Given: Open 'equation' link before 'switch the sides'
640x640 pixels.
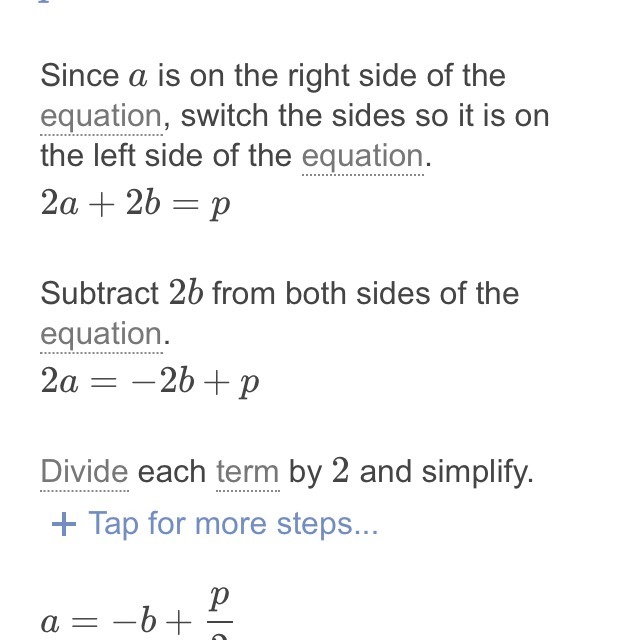Looking at the screenshot, I should [x=101, y=117].
